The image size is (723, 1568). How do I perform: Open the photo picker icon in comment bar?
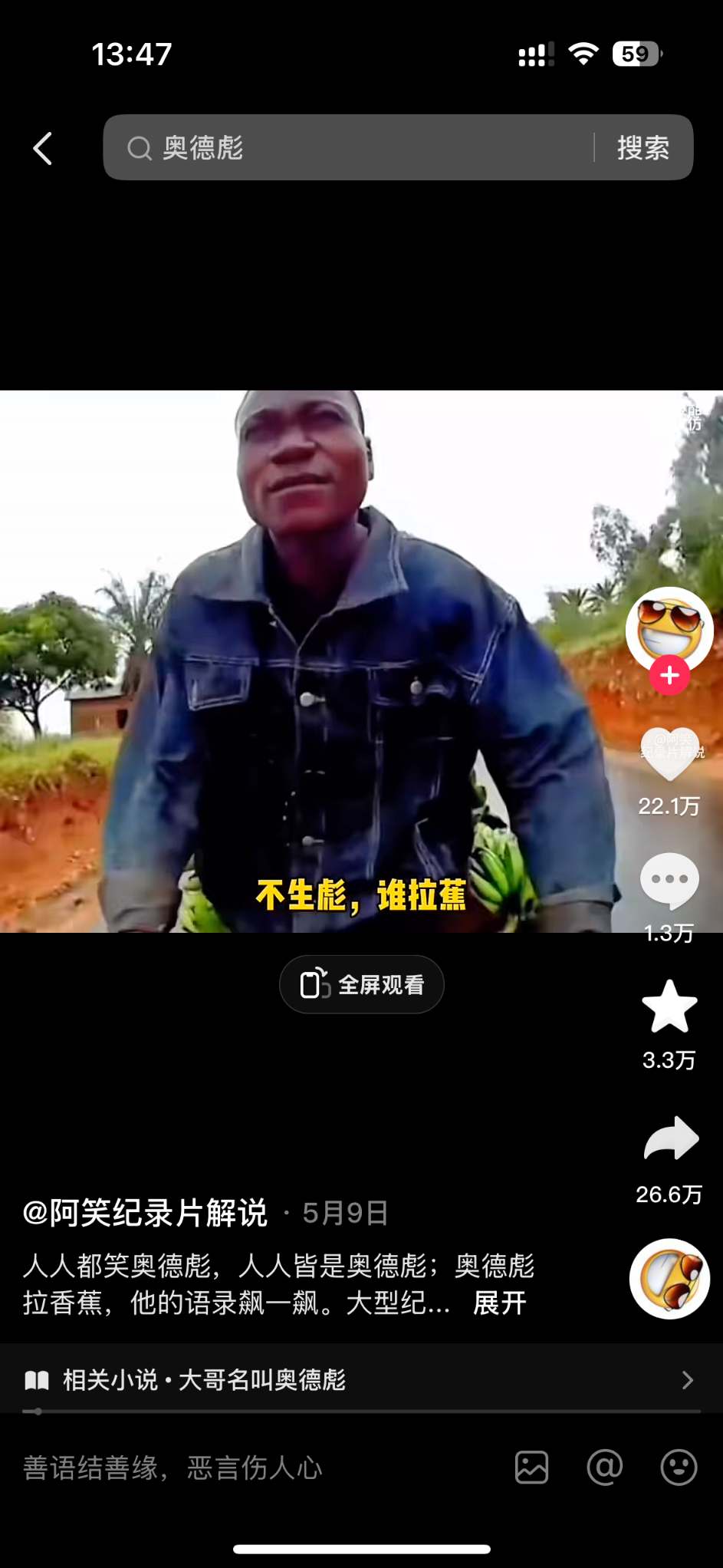click(x=534, y=1468)
